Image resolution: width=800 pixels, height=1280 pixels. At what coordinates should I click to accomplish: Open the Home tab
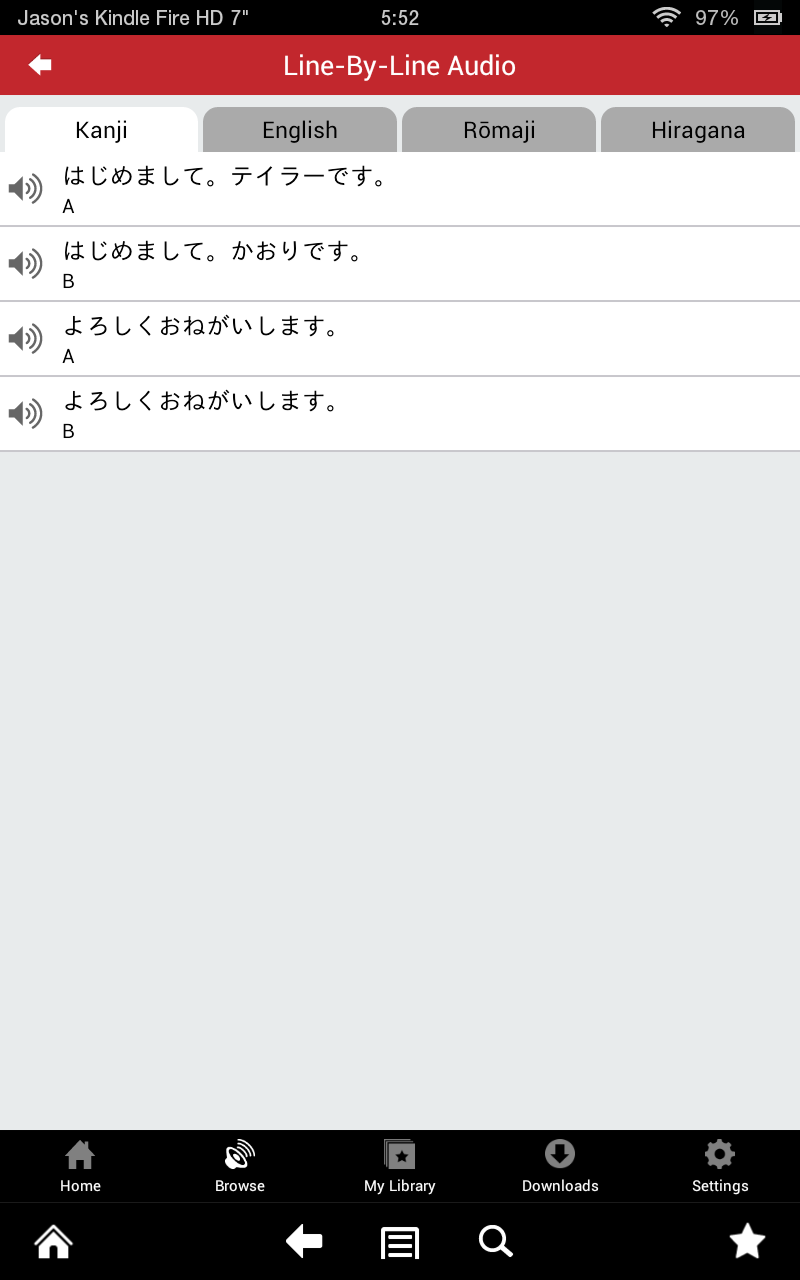[x=80, y=1166]
